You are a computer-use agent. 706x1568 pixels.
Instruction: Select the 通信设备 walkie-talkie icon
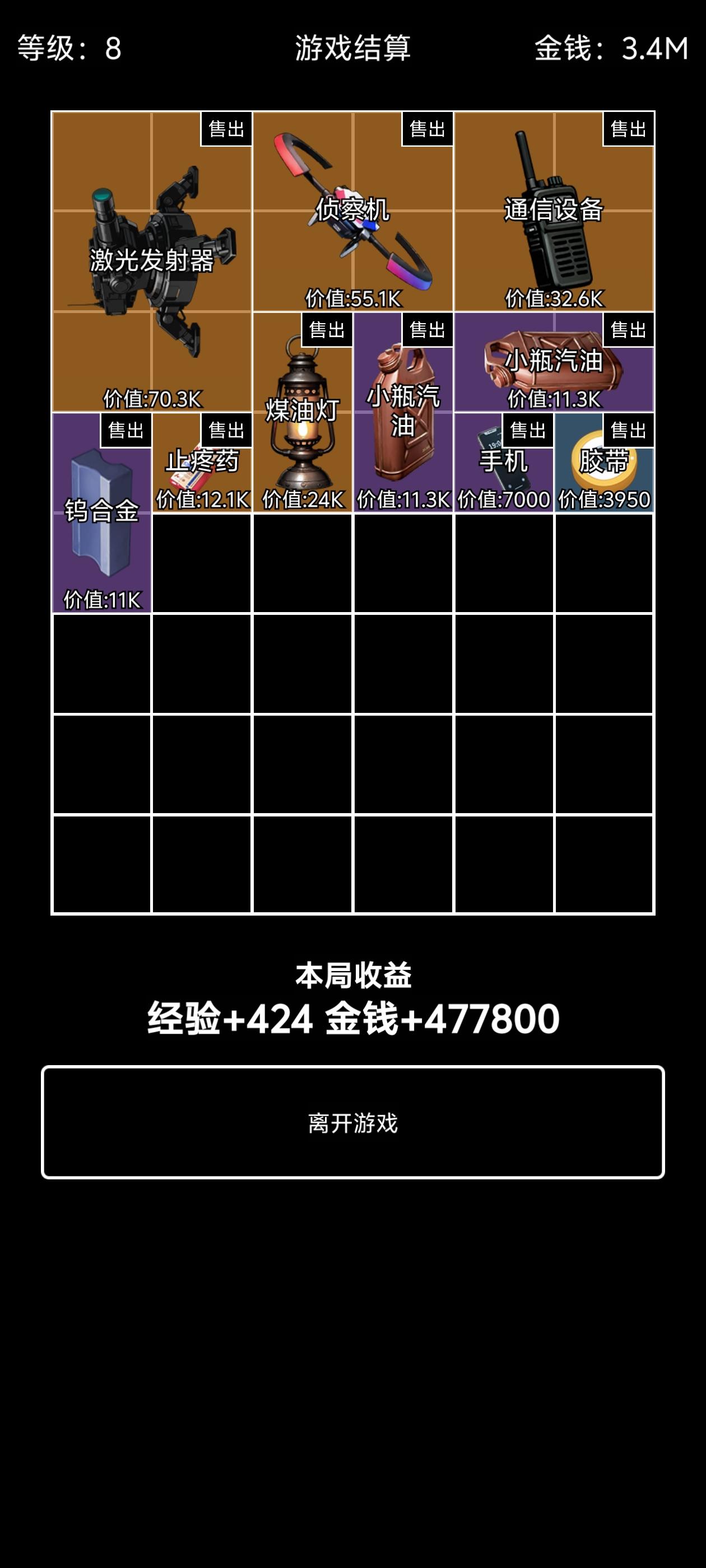(554, 219)
